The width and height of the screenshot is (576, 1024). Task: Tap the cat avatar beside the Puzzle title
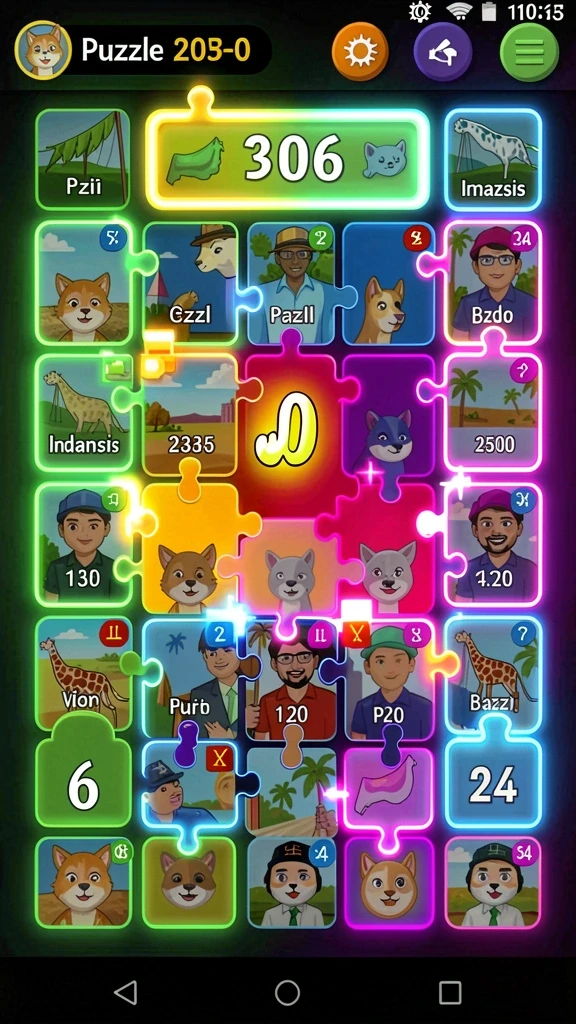click(x=43, y=50)
